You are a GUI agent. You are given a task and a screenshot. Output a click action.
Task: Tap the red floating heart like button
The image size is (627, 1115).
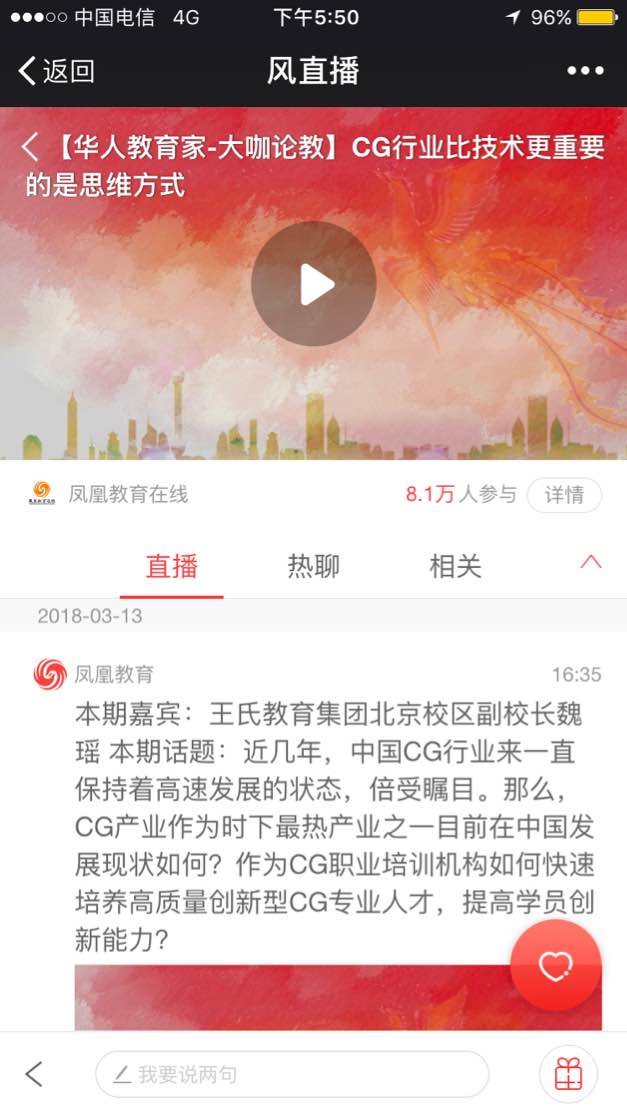pyautogui.click(x=555, y=965)
